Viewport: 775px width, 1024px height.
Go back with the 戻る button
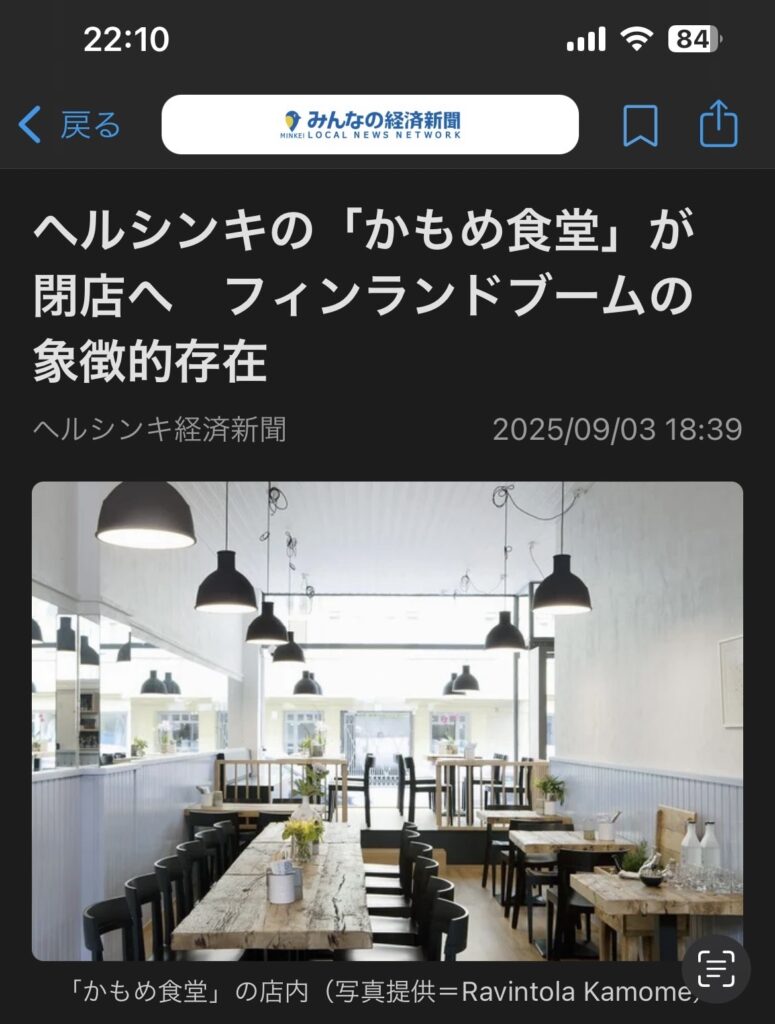pos(69,126)
